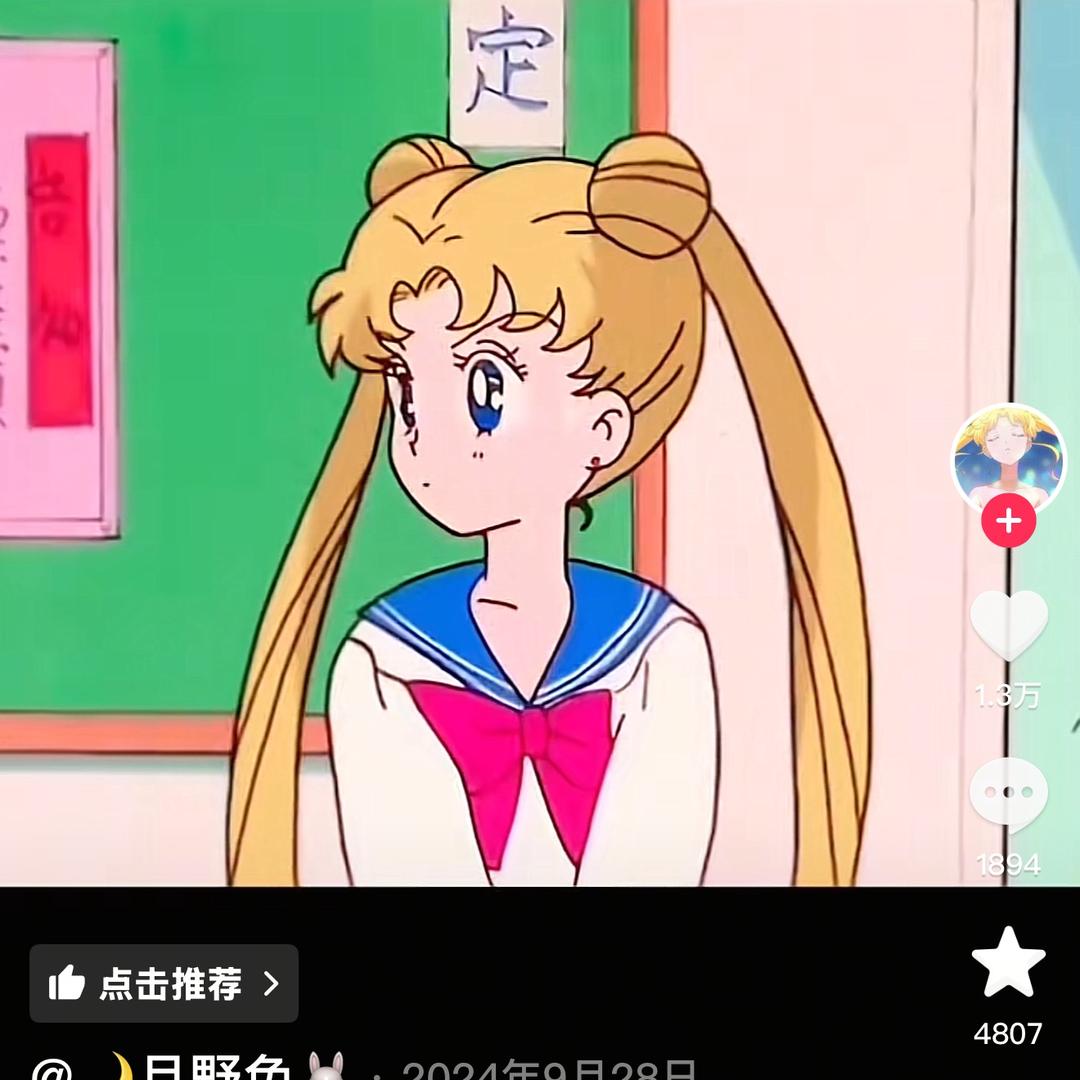Open the comments section
Viewport: 1080px width, 1080px height.
(1008, 794)
